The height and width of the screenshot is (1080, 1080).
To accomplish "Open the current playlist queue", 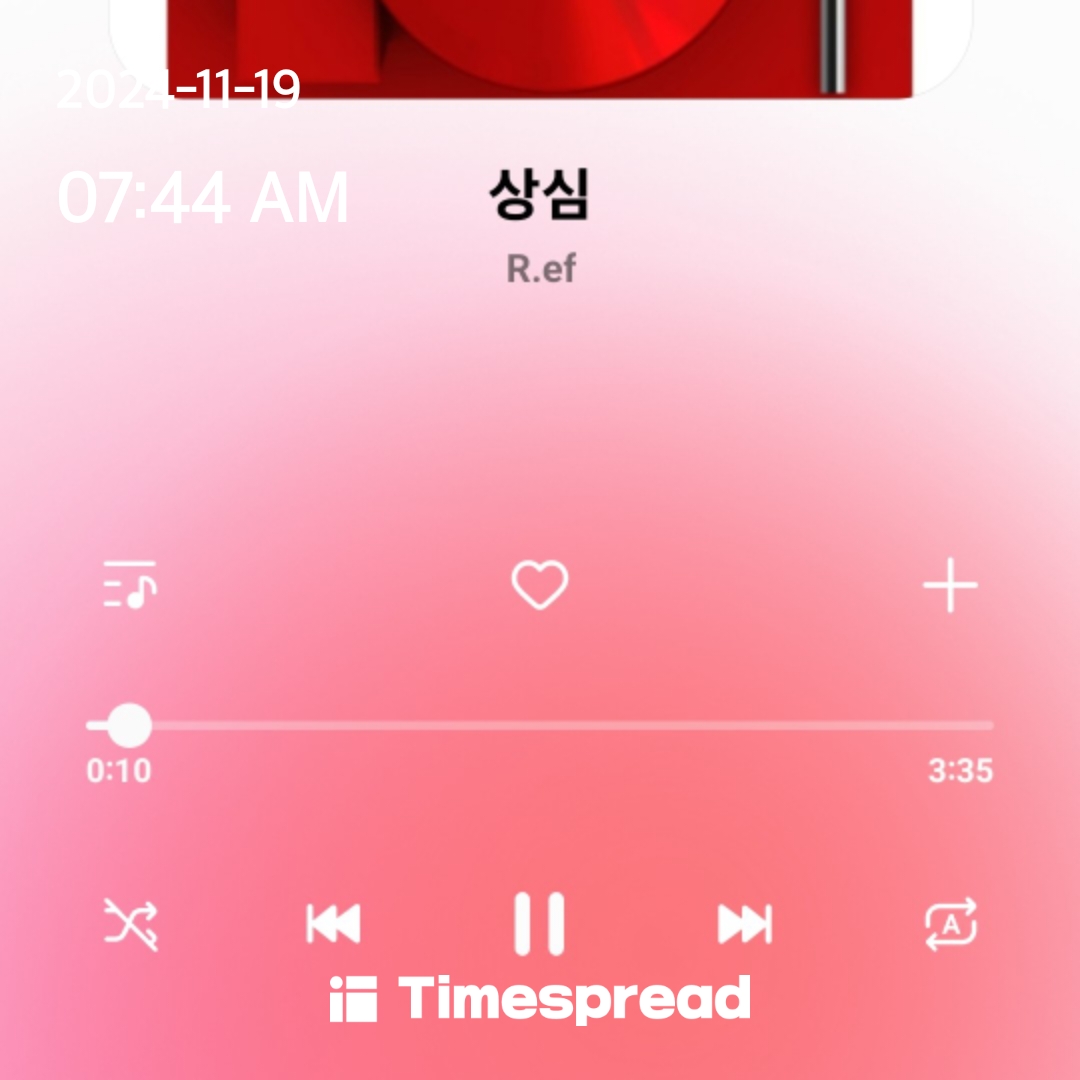I will pyautogui.click(x=130, y=585).
